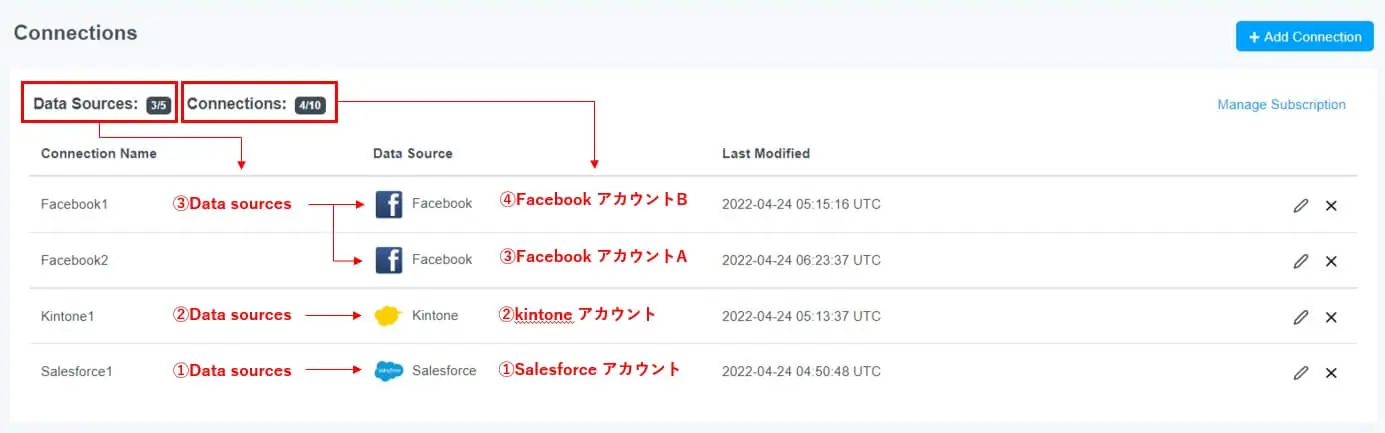This screenshot has width=1385, height=433.
Task: Edit the Facebook2 connection
Action: [x=1300, y=261]
